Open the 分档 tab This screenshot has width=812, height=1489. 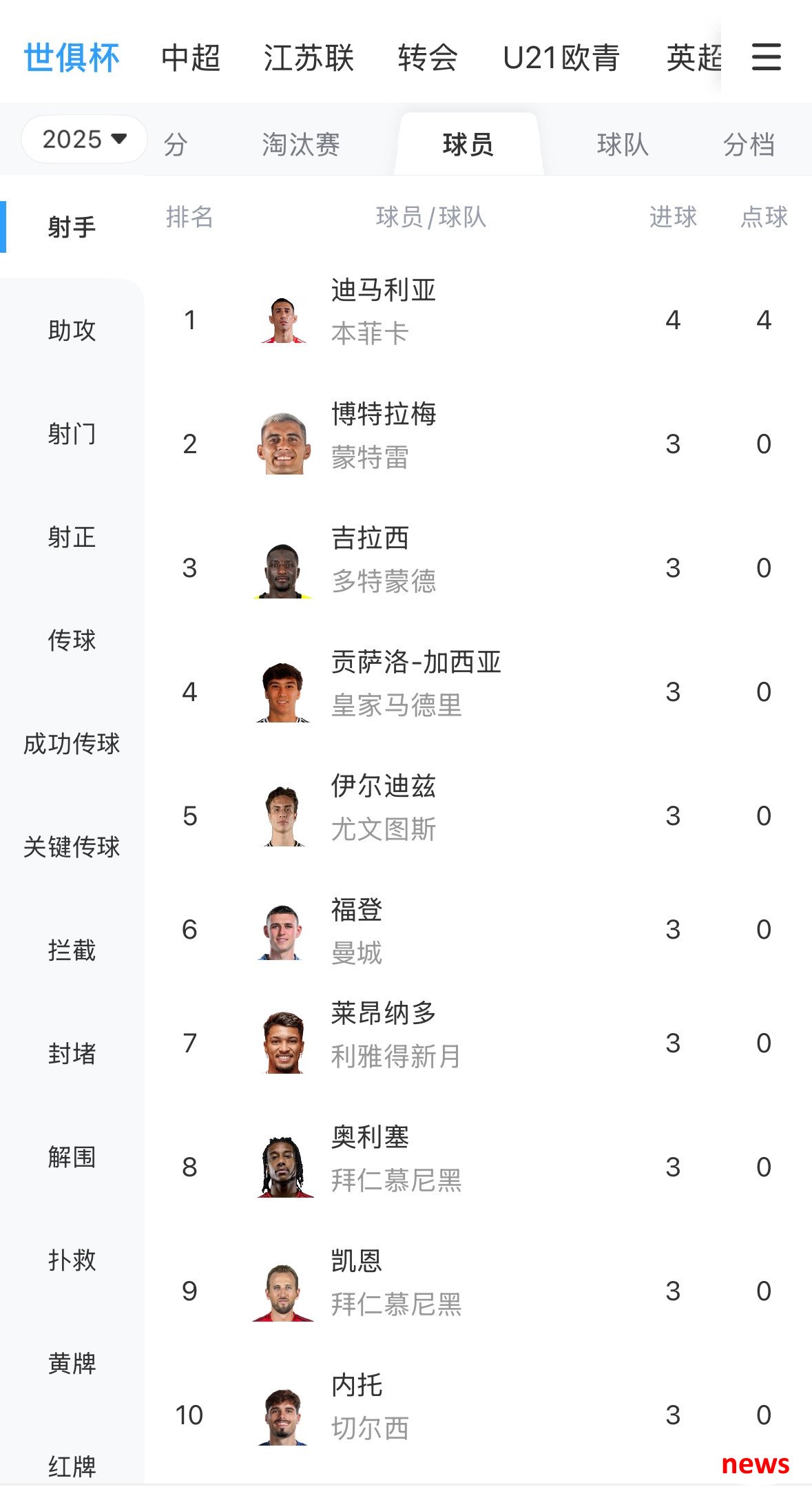[x=749, y=145]
